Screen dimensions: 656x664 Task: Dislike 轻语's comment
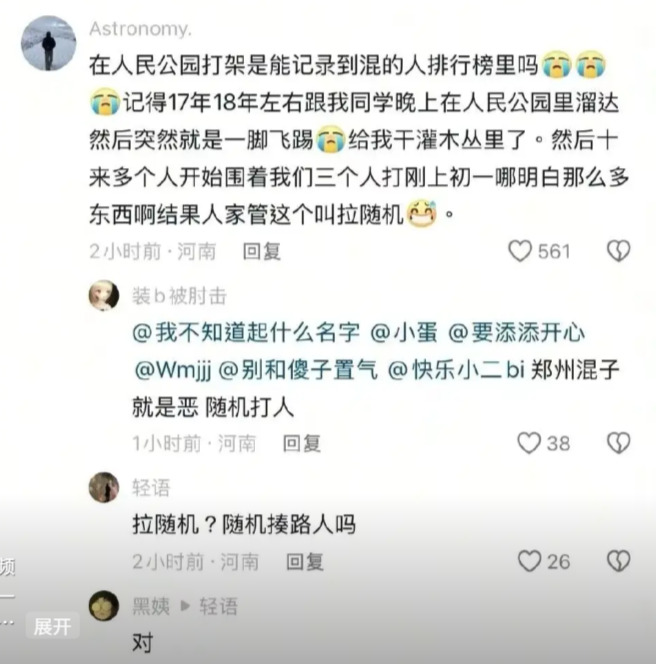click(619, 561)
